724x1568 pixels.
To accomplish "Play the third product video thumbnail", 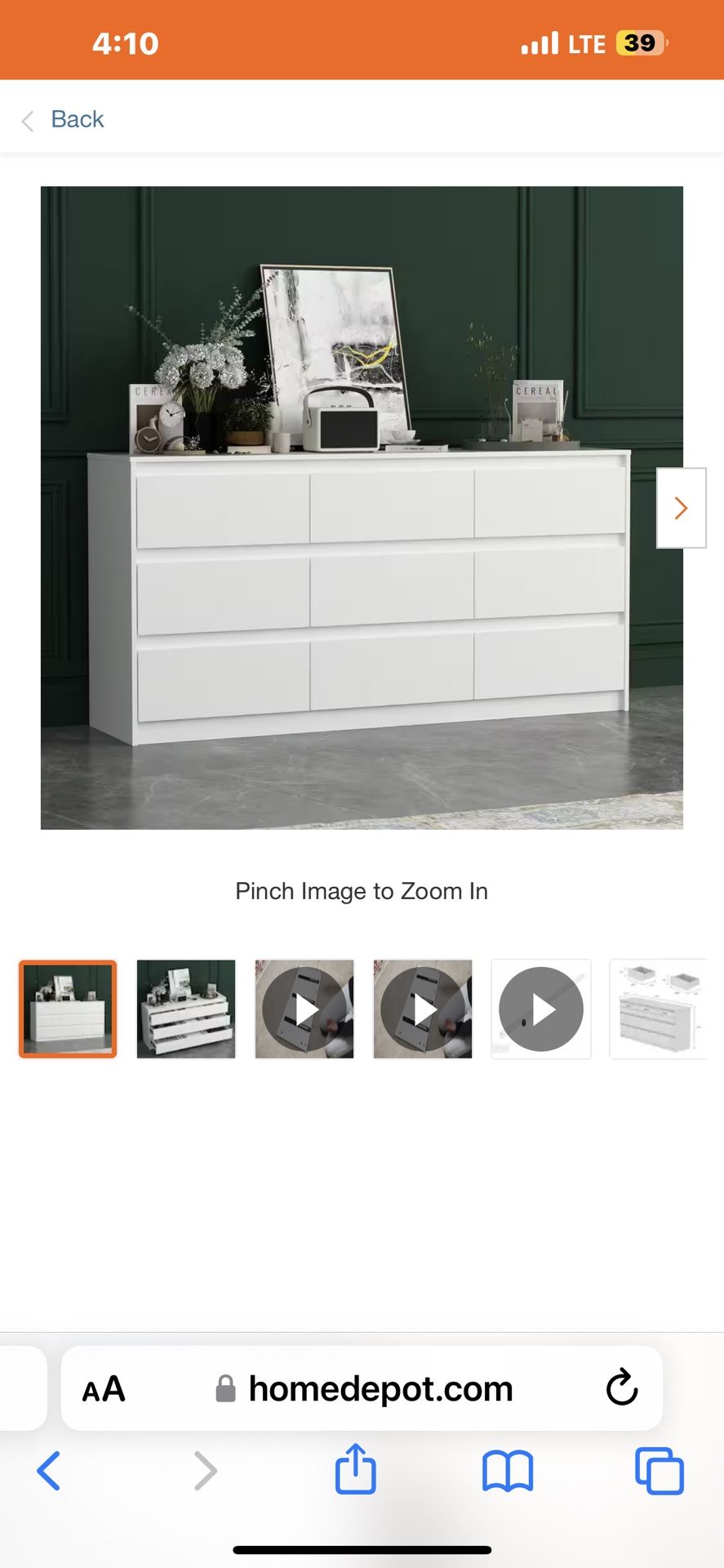I will [x=541, y=1009].
